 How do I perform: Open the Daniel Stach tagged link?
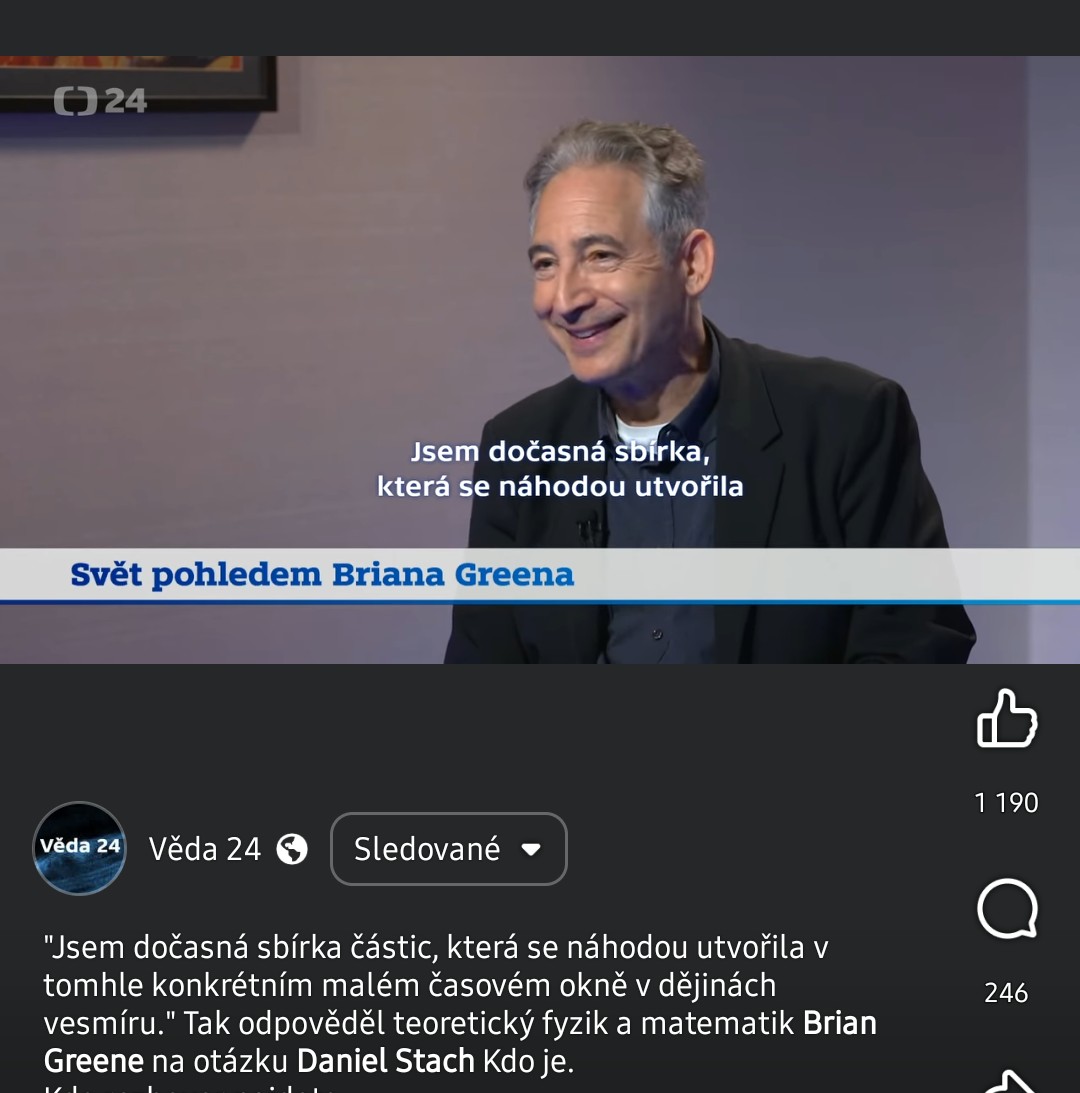click(x=385, y=1061)
